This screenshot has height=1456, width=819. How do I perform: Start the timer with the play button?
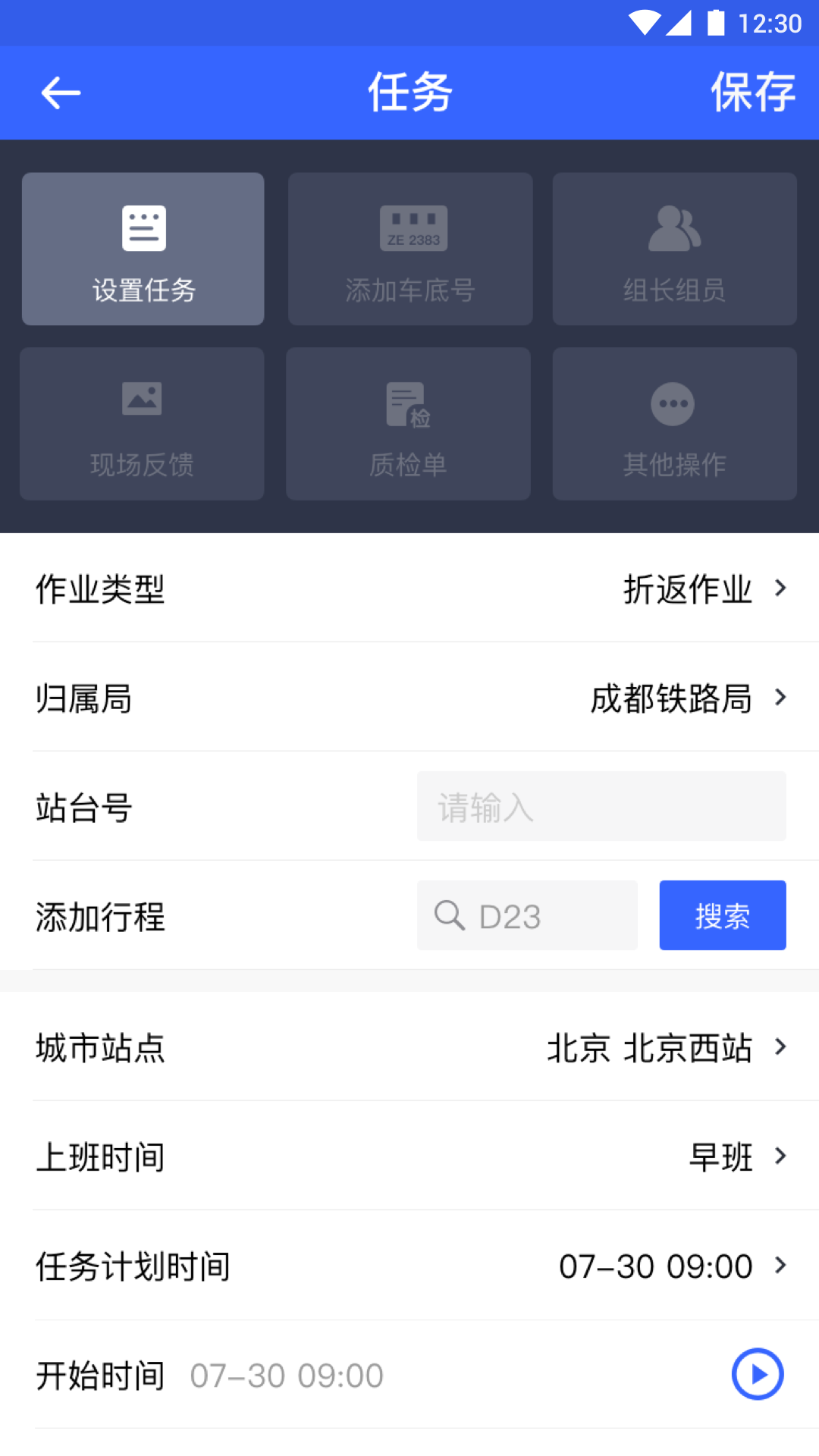[757, 1375]
